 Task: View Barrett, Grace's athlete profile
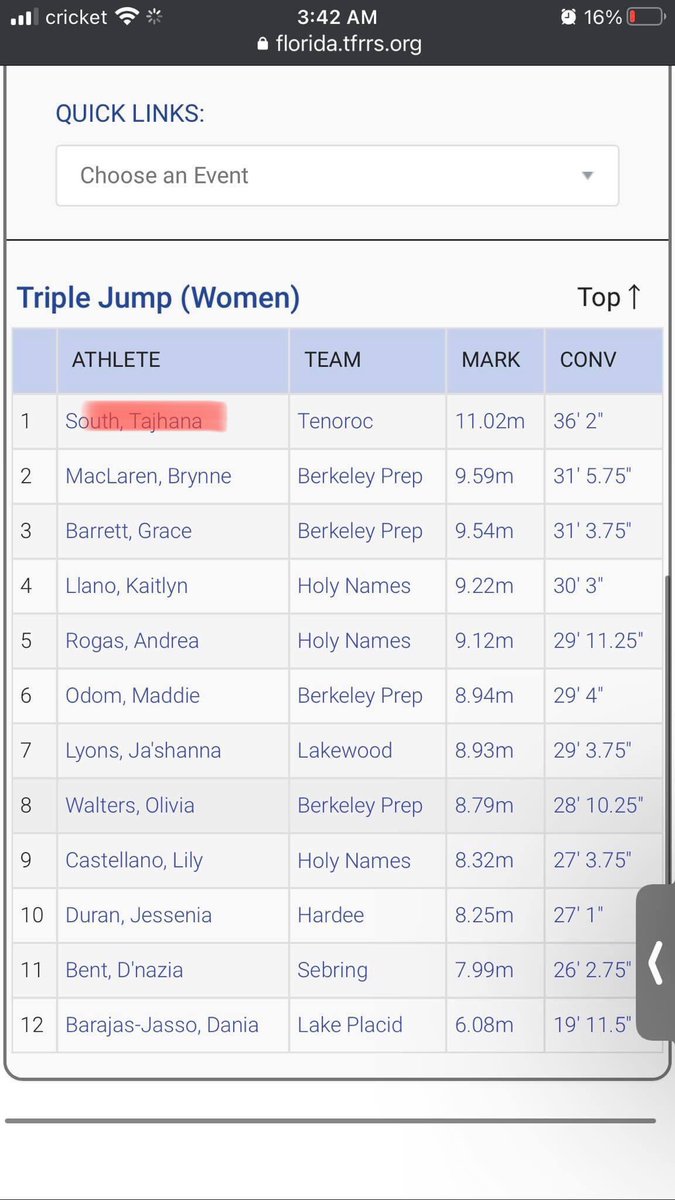click(x=128, y=531)
